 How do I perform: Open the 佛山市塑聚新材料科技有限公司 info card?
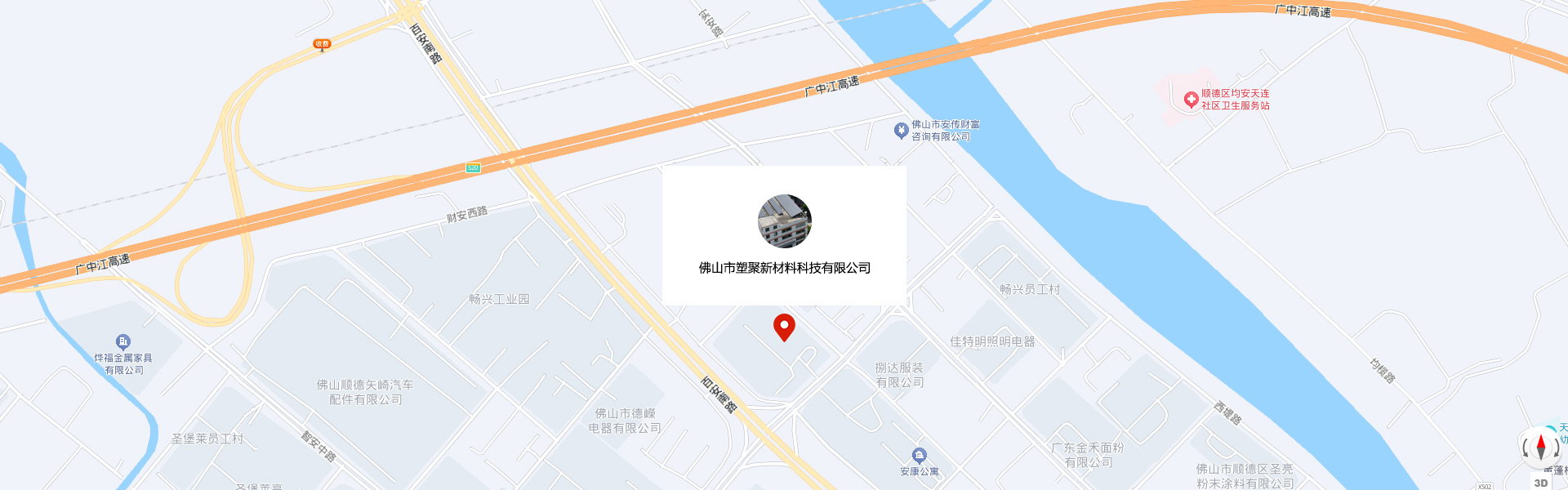click(x=784, y=235)
